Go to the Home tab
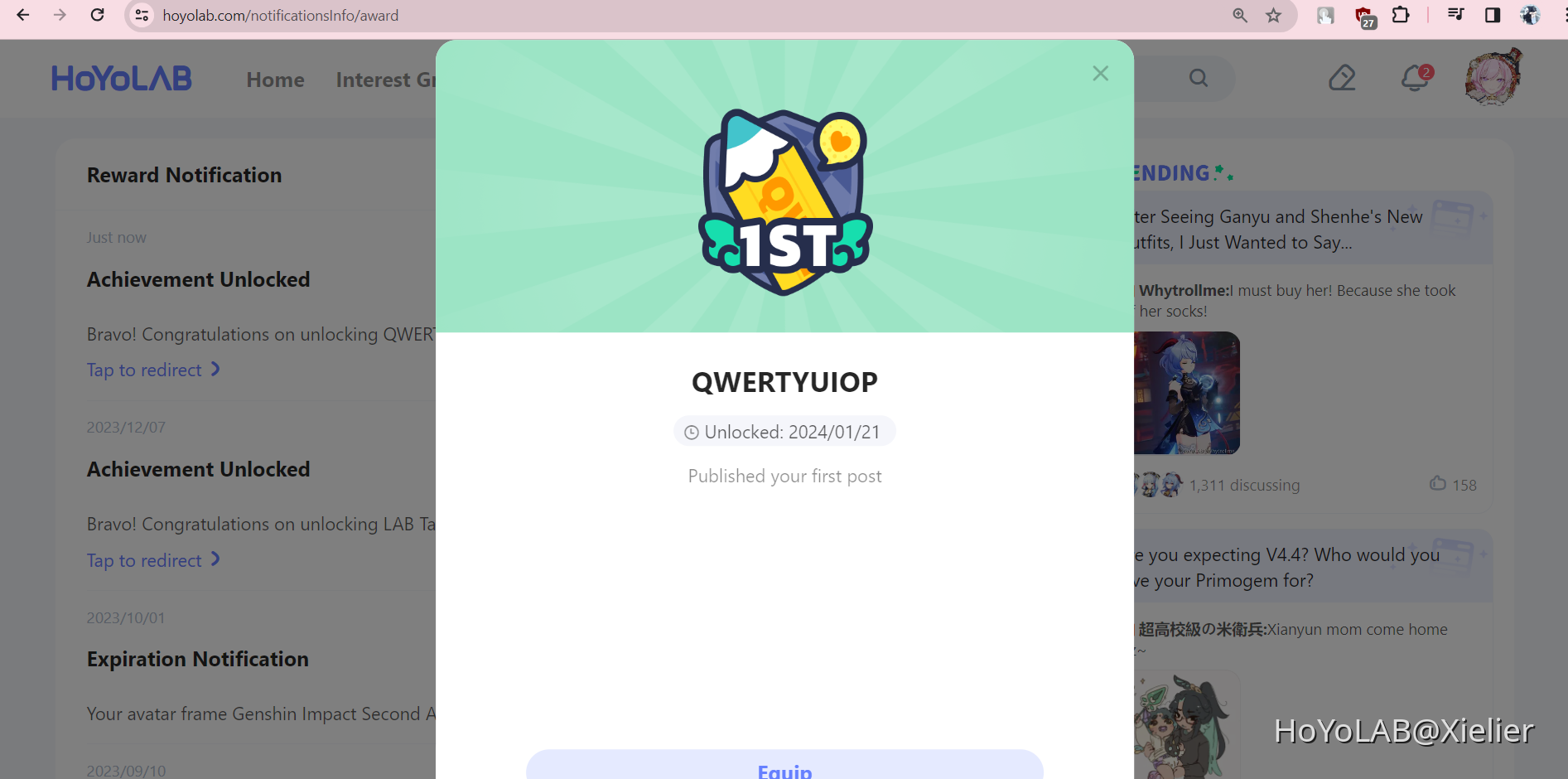 click(275, 80)
